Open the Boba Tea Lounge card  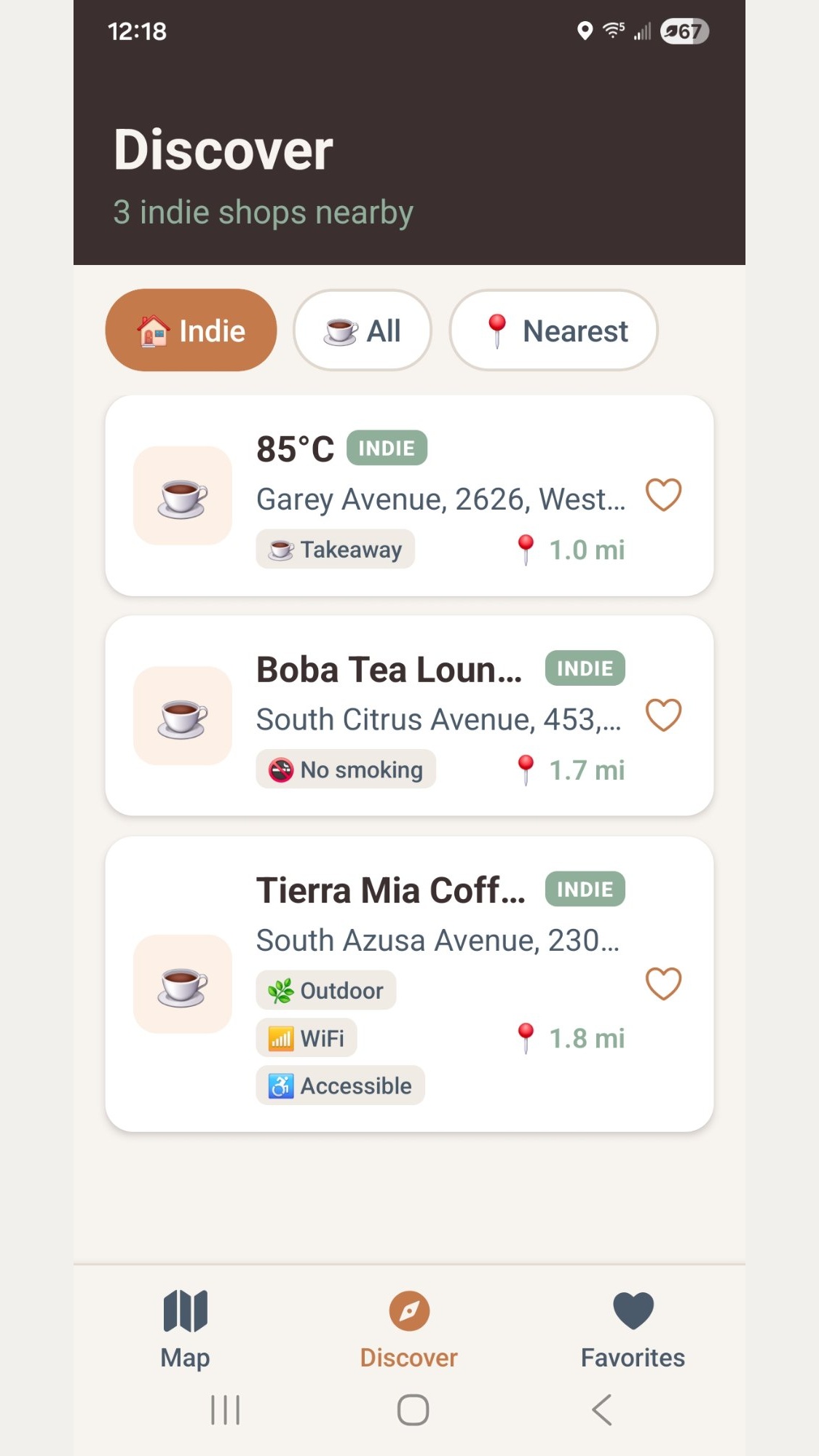(x=409, y=716)
